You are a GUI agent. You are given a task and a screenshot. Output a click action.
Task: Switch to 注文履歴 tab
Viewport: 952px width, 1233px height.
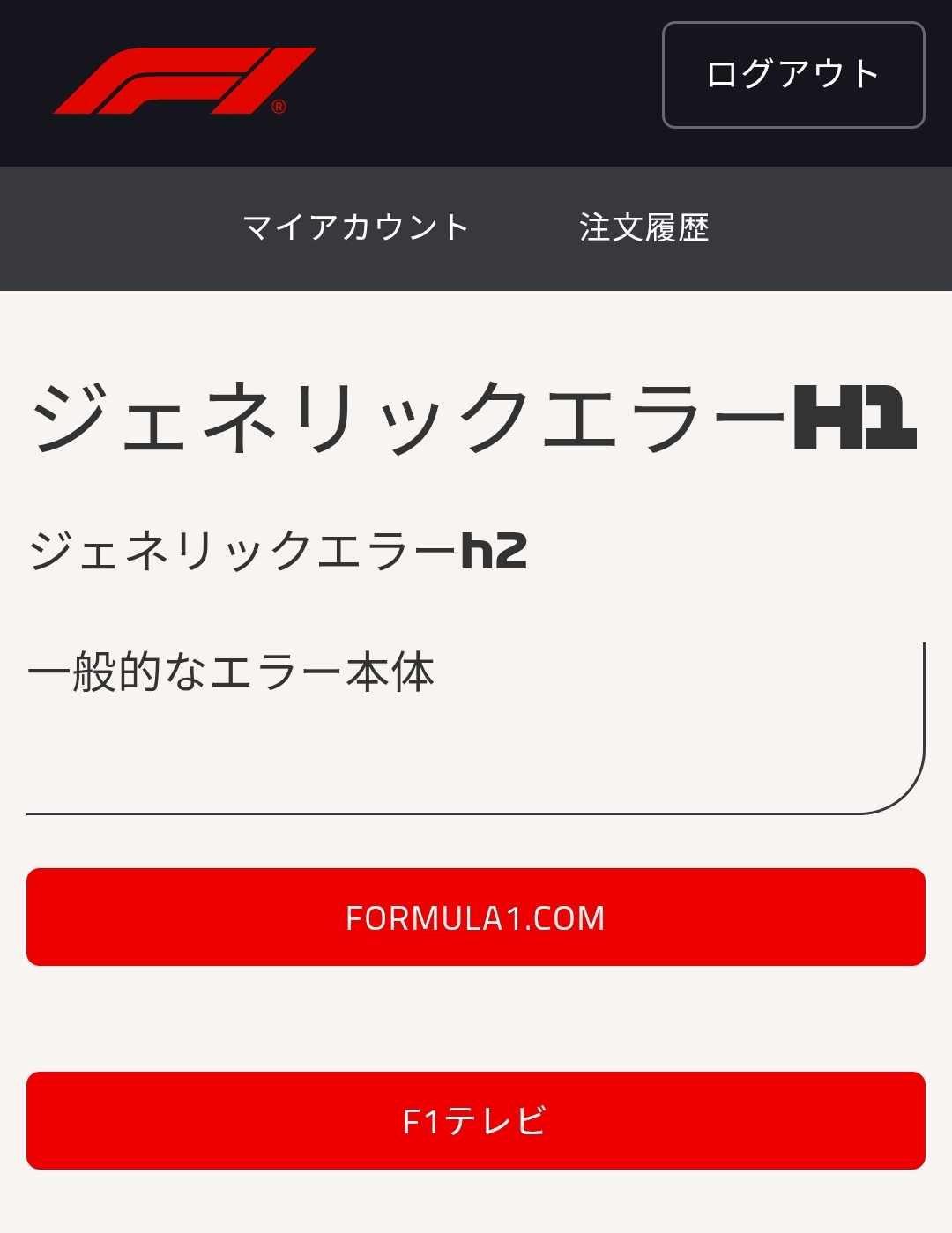[644, 227]
